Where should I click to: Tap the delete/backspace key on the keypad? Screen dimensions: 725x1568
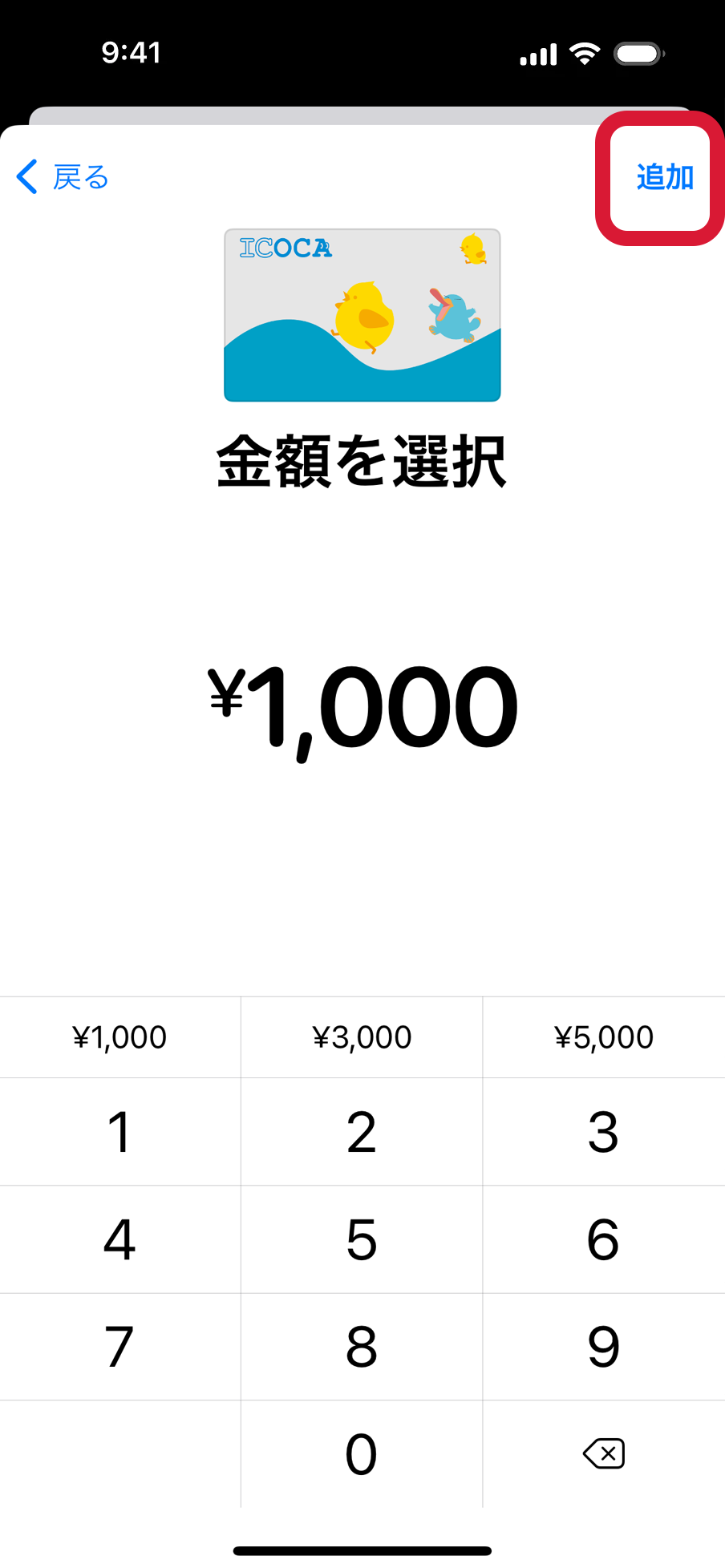click(603, 1453)
